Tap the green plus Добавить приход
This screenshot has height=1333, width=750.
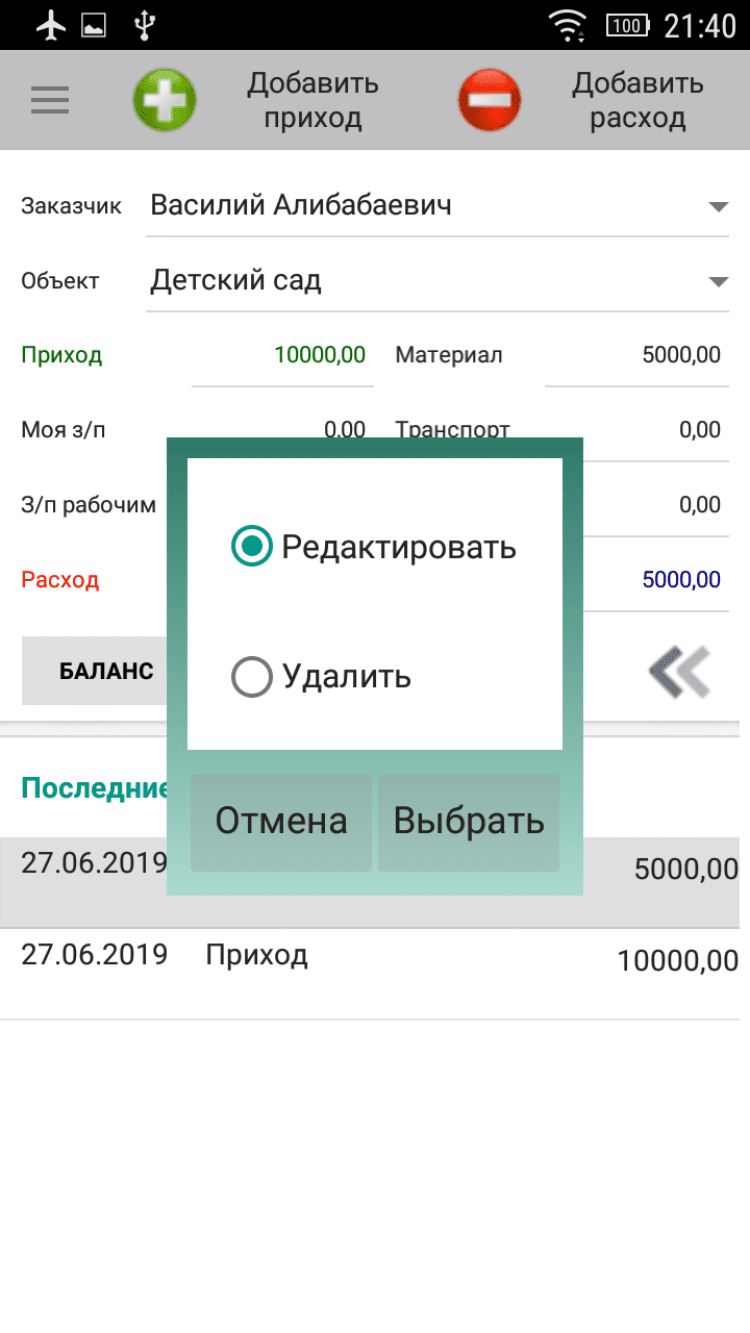pyautogui.click(x=165, y=100)
